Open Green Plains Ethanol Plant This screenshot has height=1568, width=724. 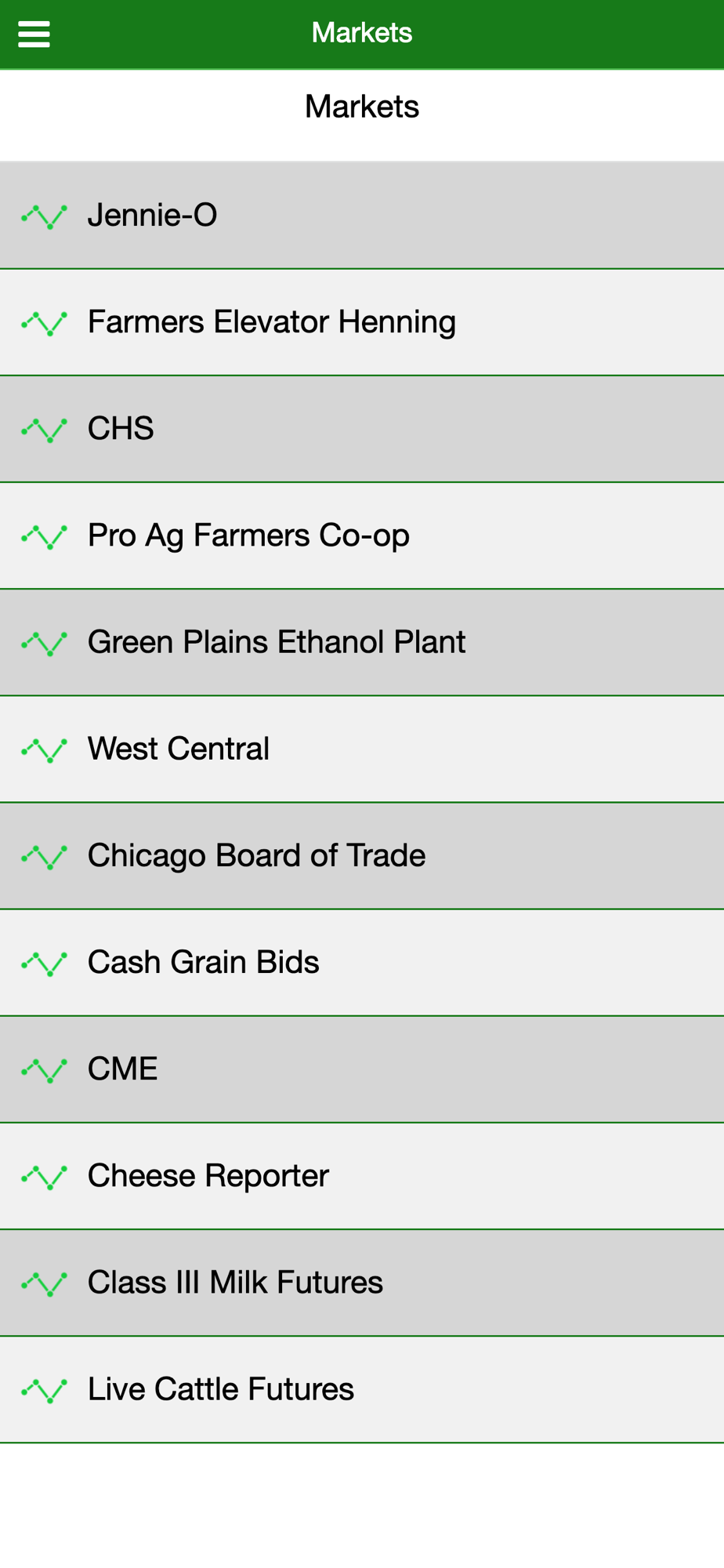(362, 642)
